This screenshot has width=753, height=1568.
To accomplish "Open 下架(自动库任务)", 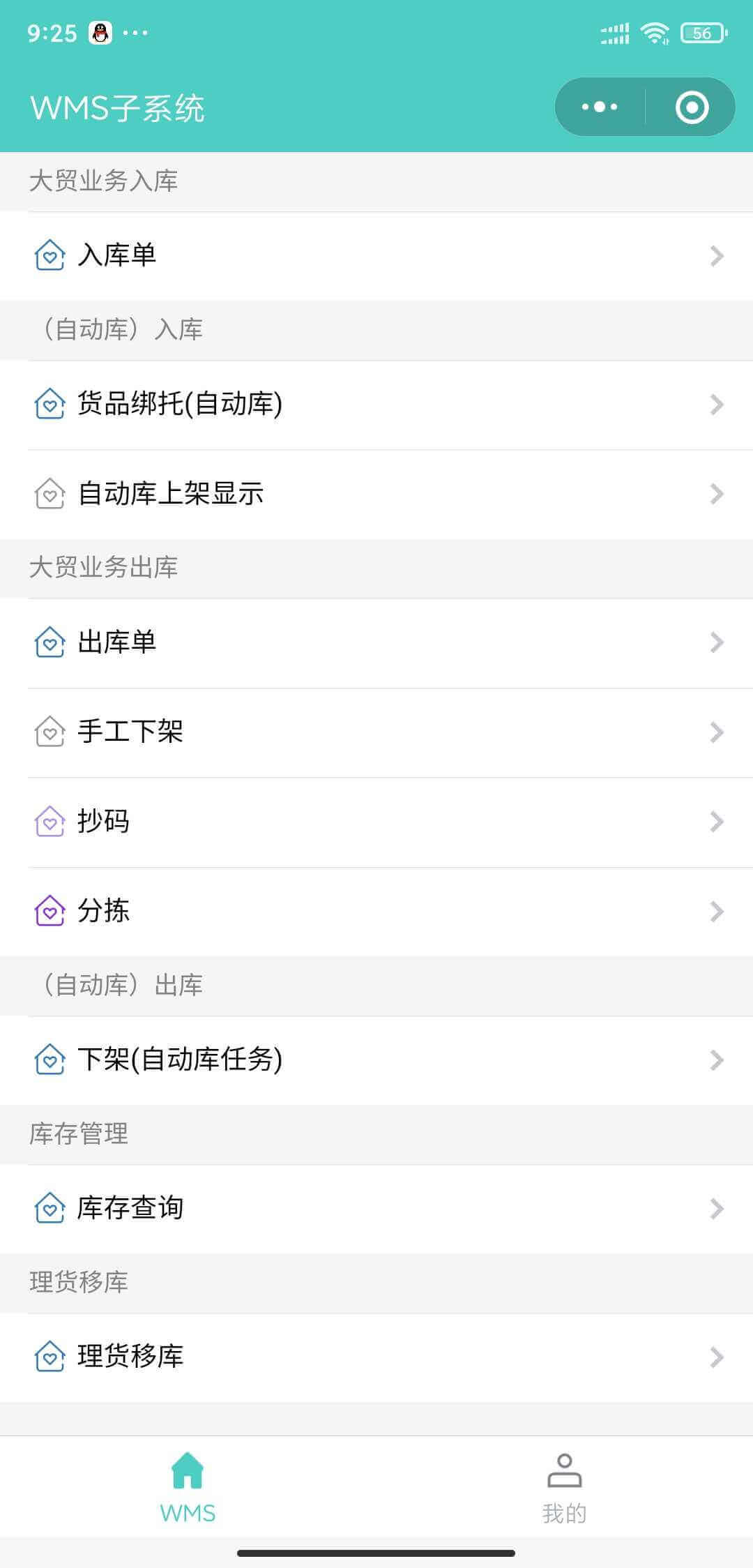I will 376,1060.
